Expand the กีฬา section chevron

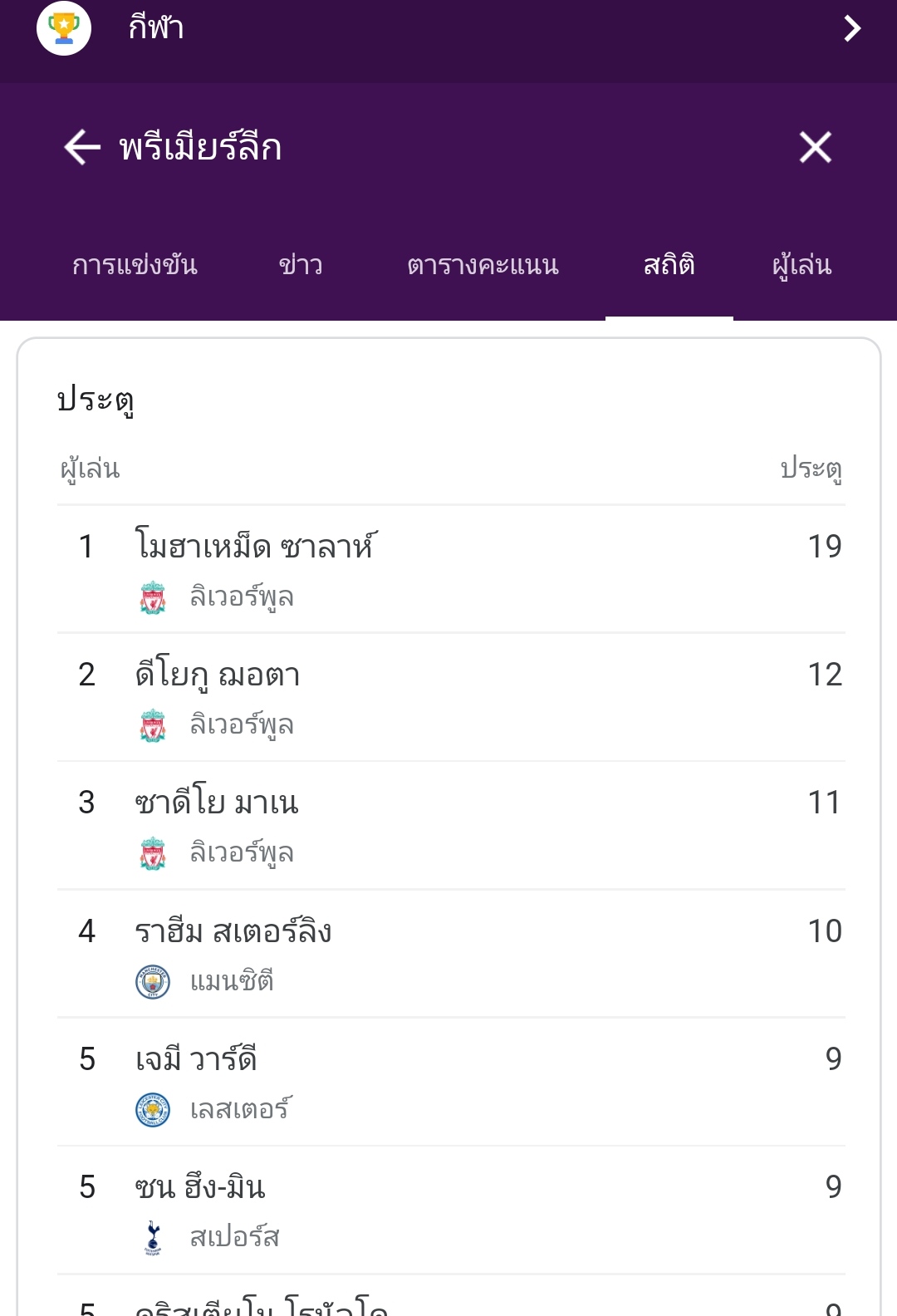[851, 28]
